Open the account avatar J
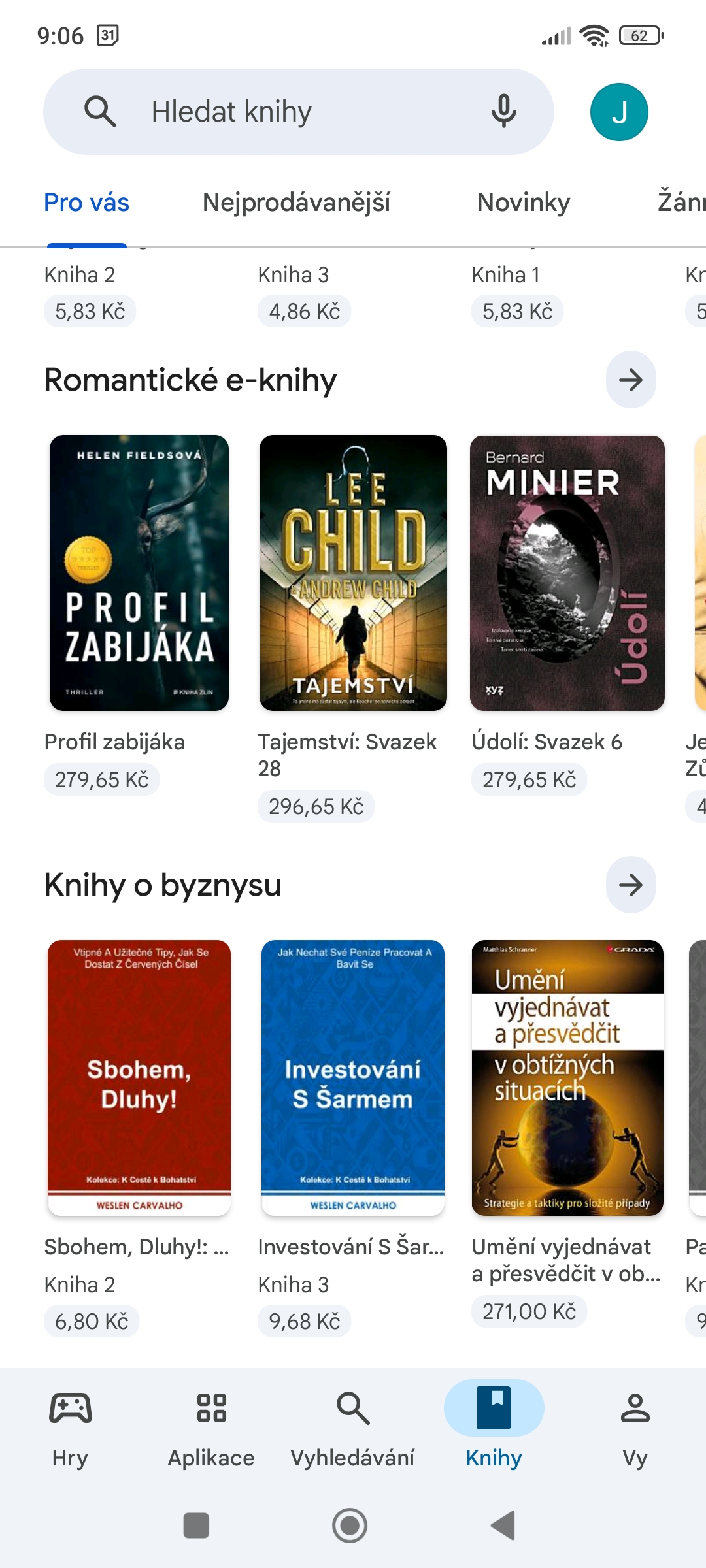Image resolution: width=706 pixels, height=1568 pixels. pos(619,112)
